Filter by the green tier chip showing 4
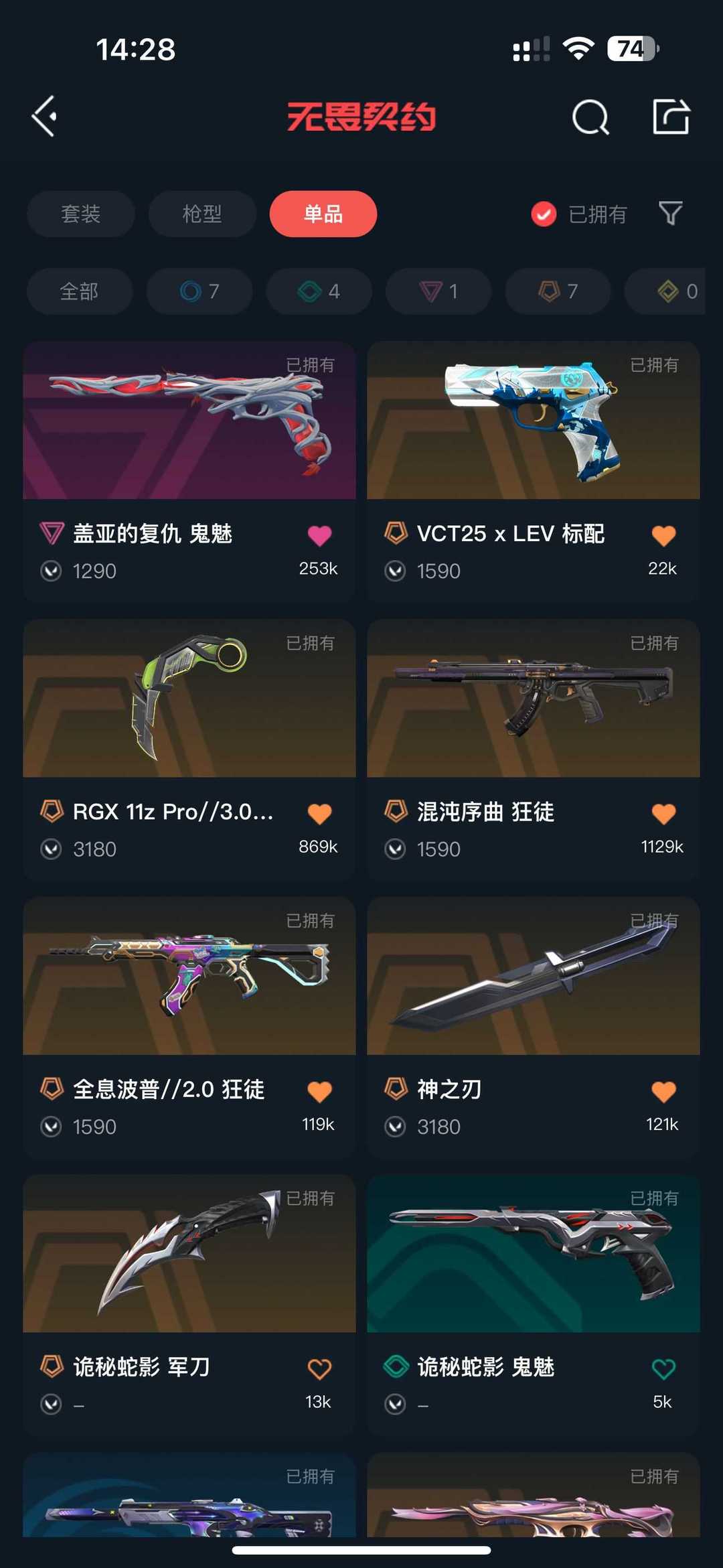 click(319, 291)
